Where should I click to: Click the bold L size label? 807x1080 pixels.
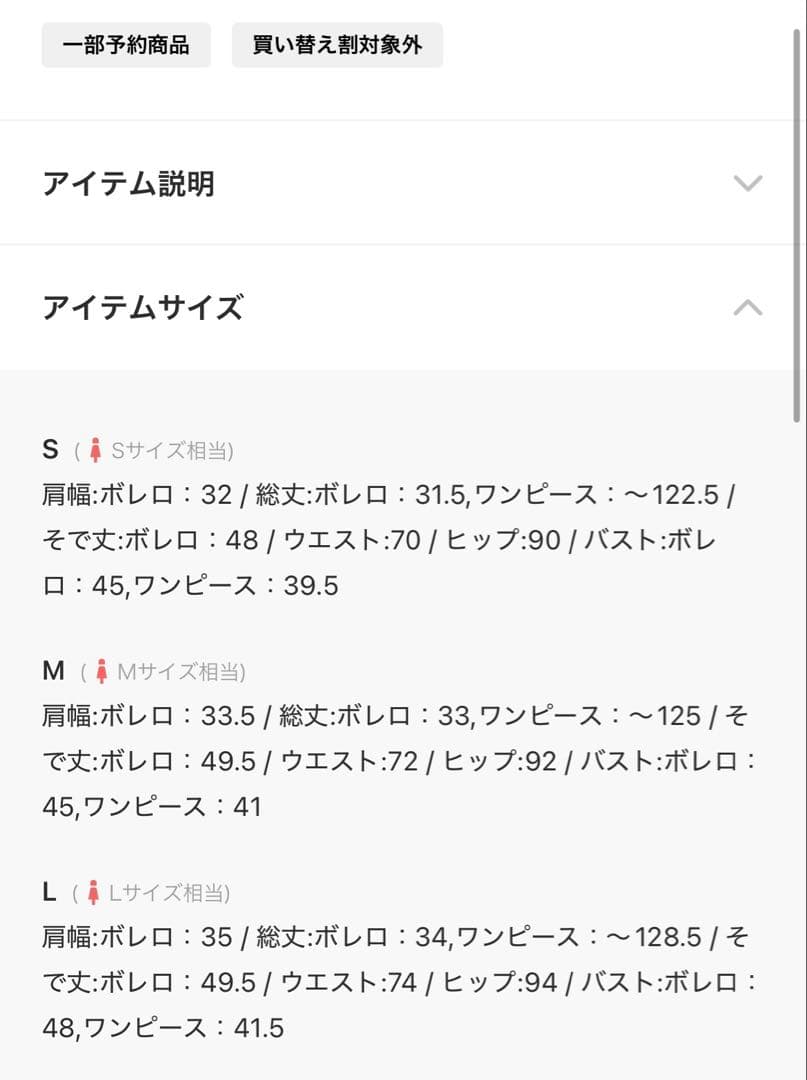tap(49, 893)
